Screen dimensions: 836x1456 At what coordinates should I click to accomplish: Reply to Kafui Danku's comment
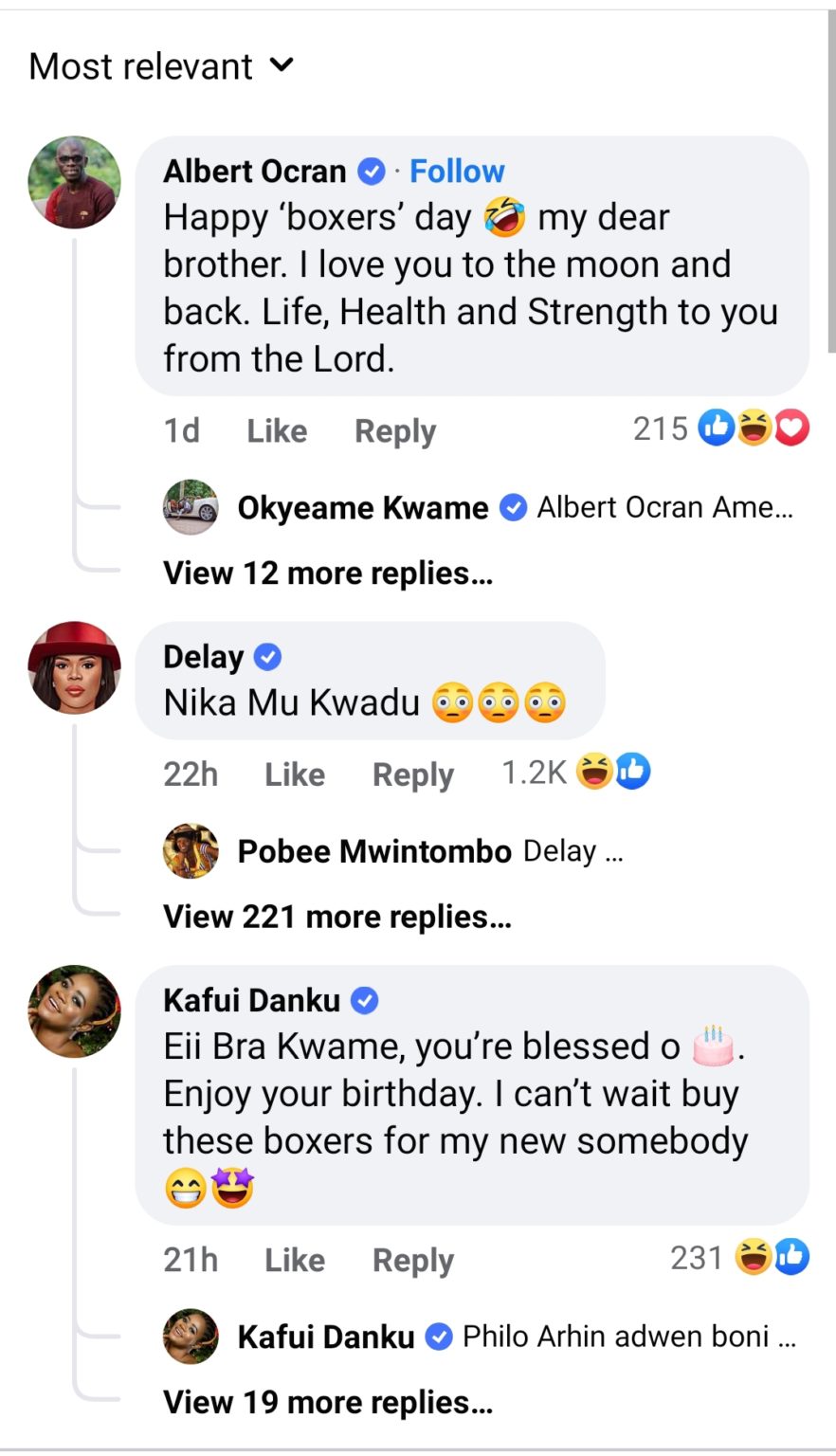413,1260
